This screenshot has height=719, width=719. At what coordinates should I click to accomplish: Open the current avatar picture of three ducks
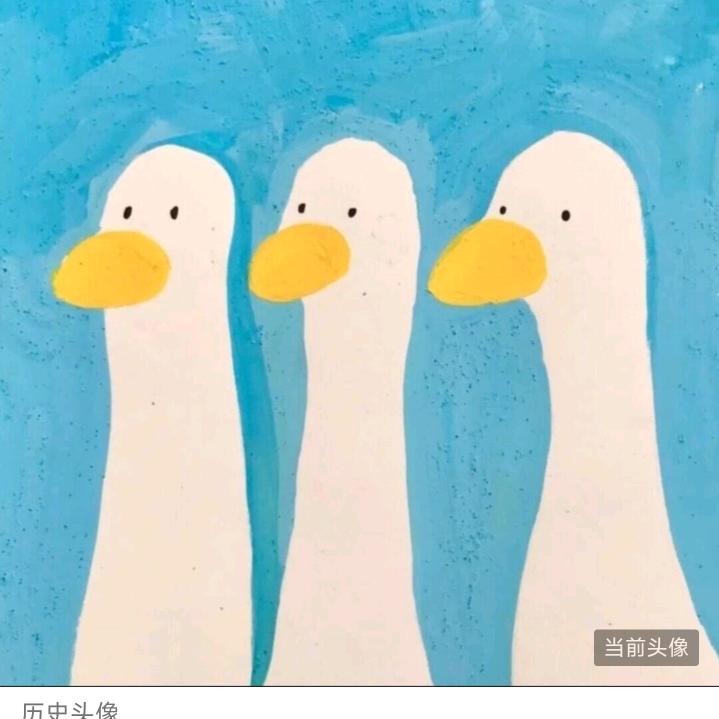[x=359, y=340]
